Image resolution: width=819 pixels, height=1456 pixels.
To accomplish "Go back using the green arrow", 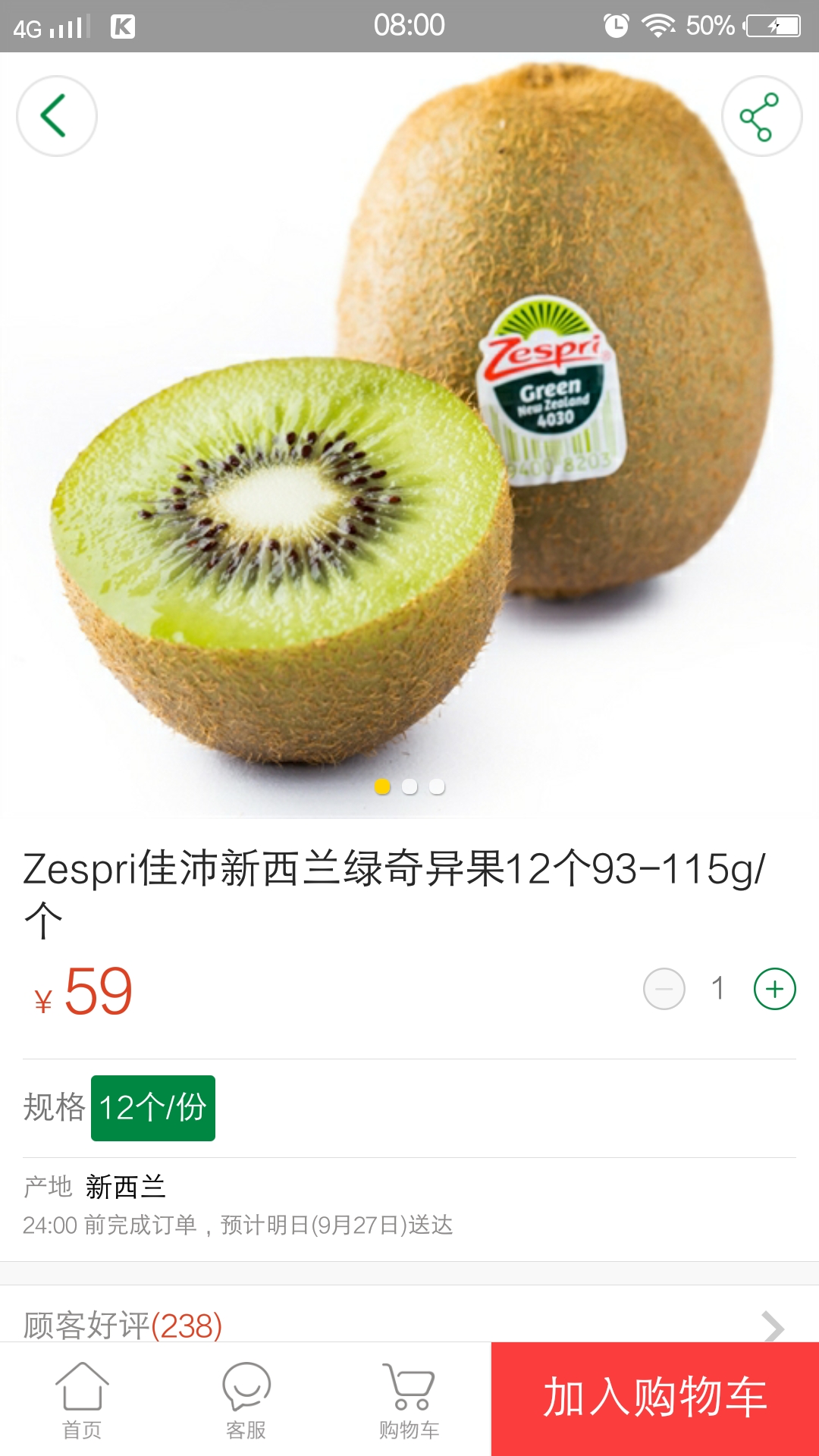I will click(x=57, y=116).
